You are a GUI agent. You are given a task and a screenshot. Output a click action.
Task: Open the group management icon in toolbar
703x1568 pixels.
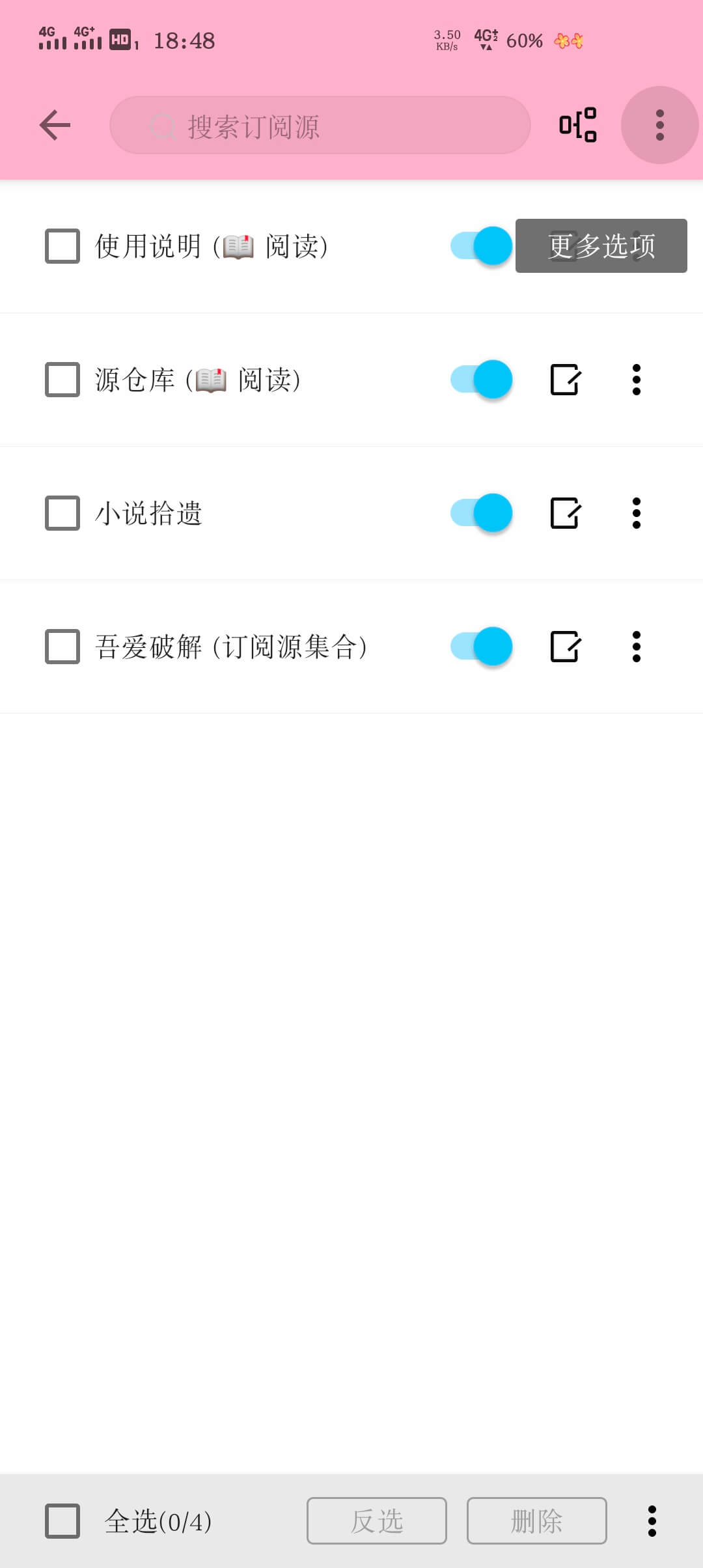(578, 124)
